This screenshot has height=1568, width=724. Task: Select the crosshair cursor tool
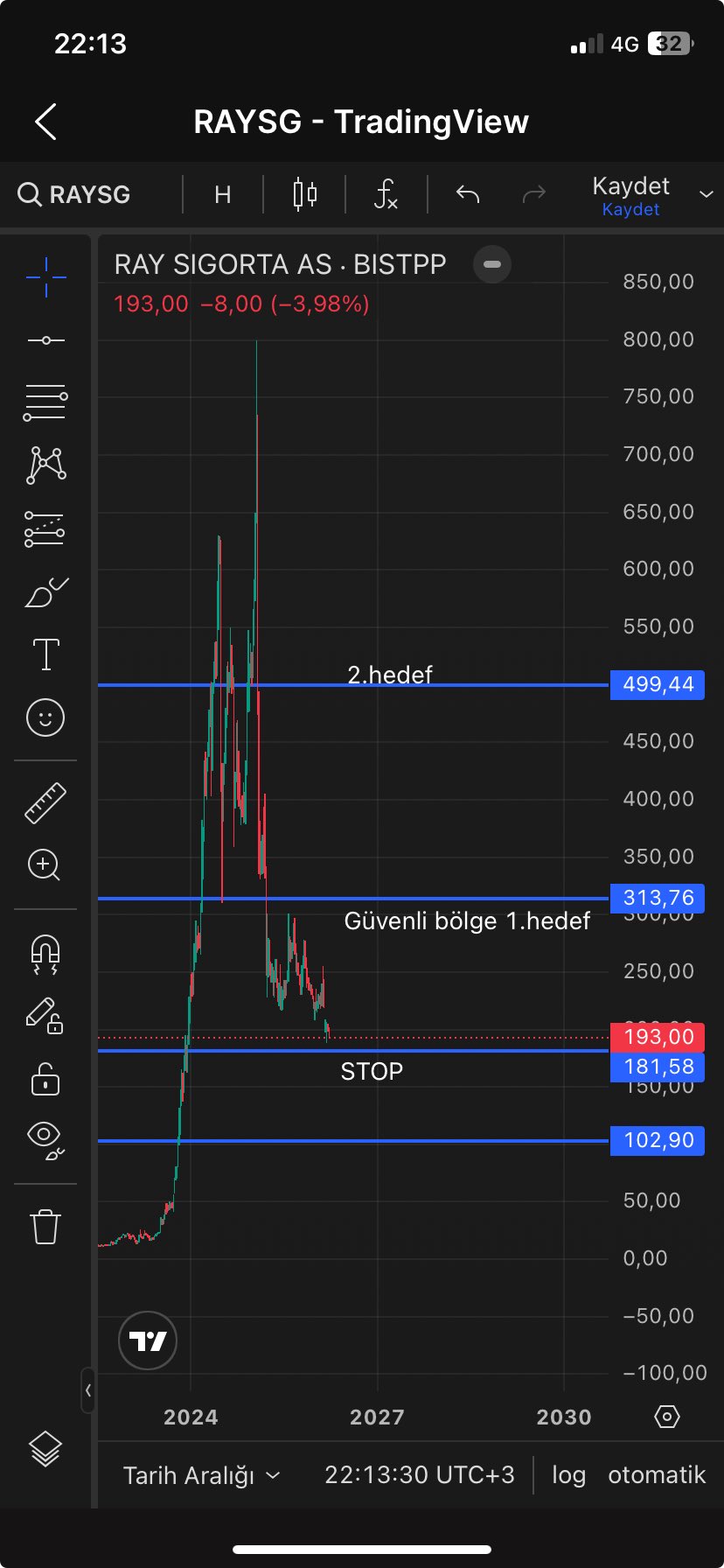45,277
